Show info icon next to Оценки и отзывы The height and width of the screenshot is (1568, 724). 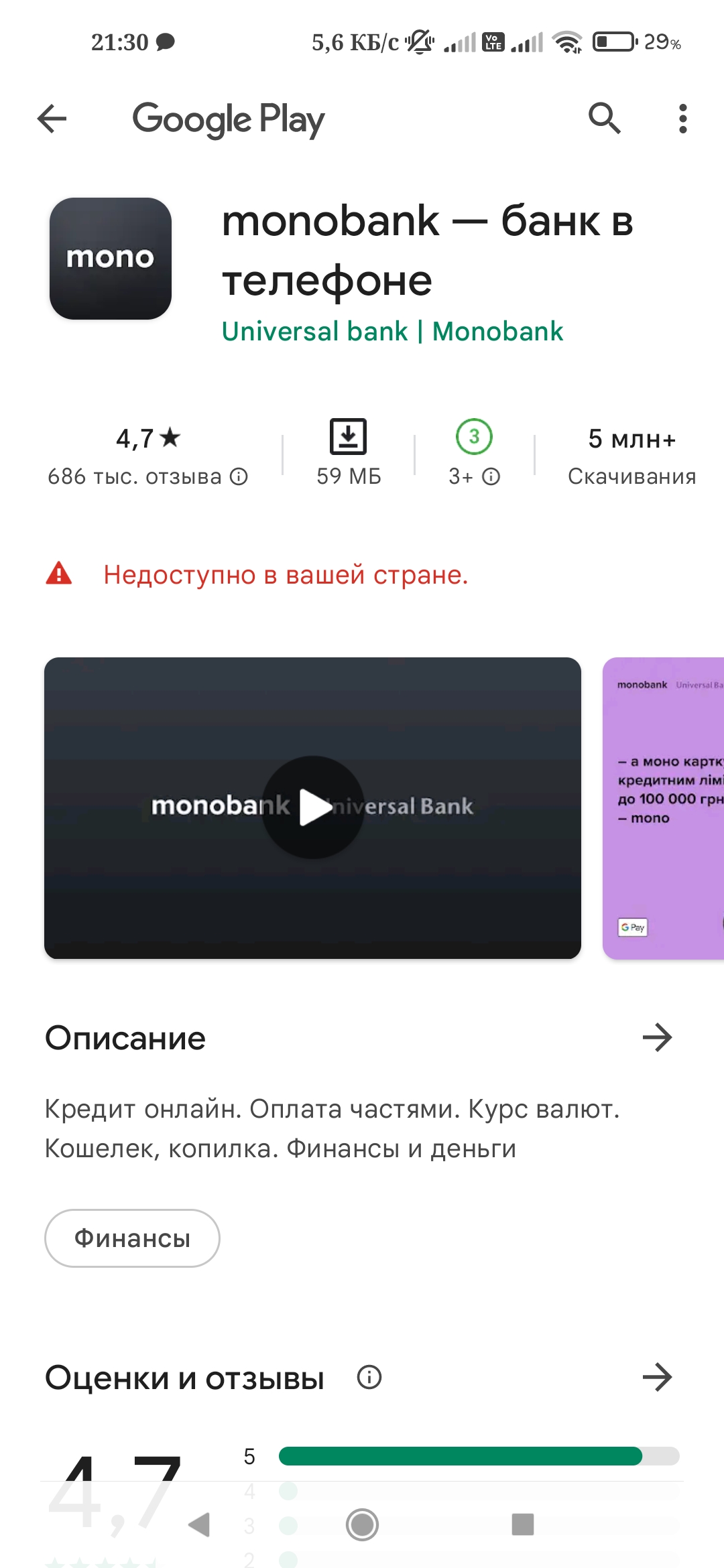369,1377
